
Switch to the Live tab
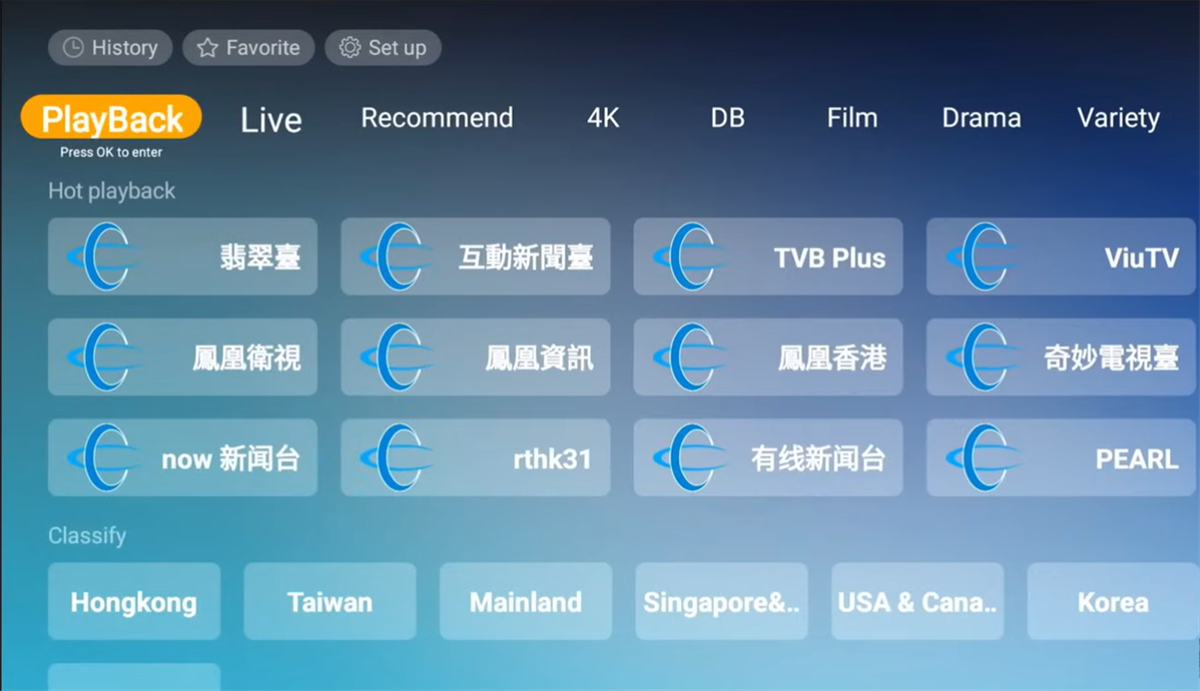(271, 120)
